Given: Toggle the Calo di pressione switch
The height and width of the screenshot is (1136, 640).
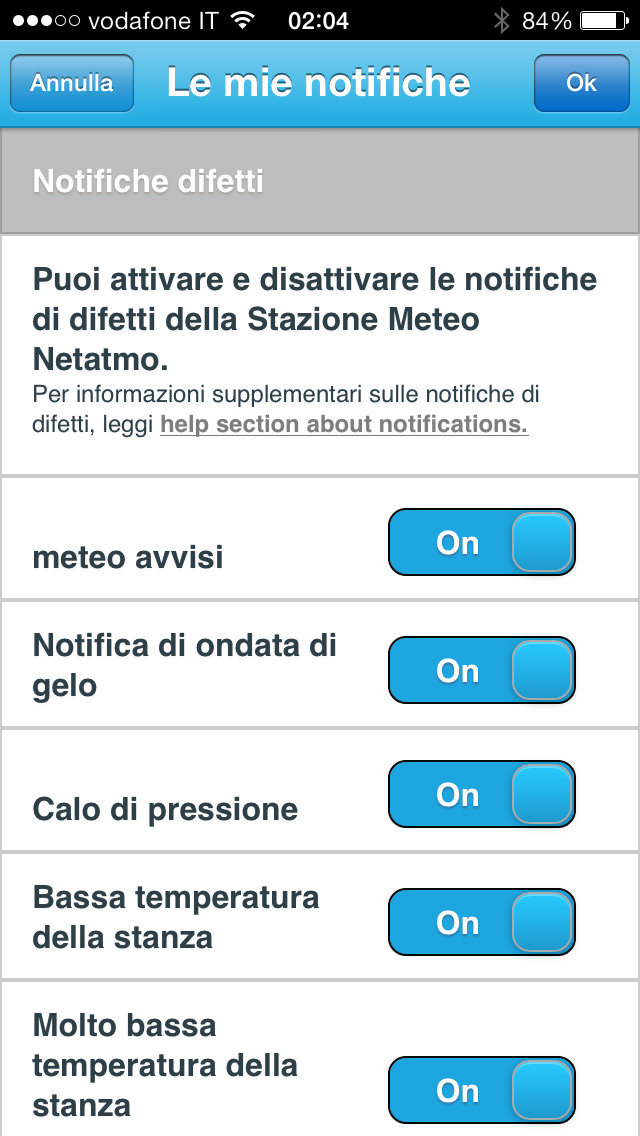Looking at the screenshot, I should [x=481, y=794].
